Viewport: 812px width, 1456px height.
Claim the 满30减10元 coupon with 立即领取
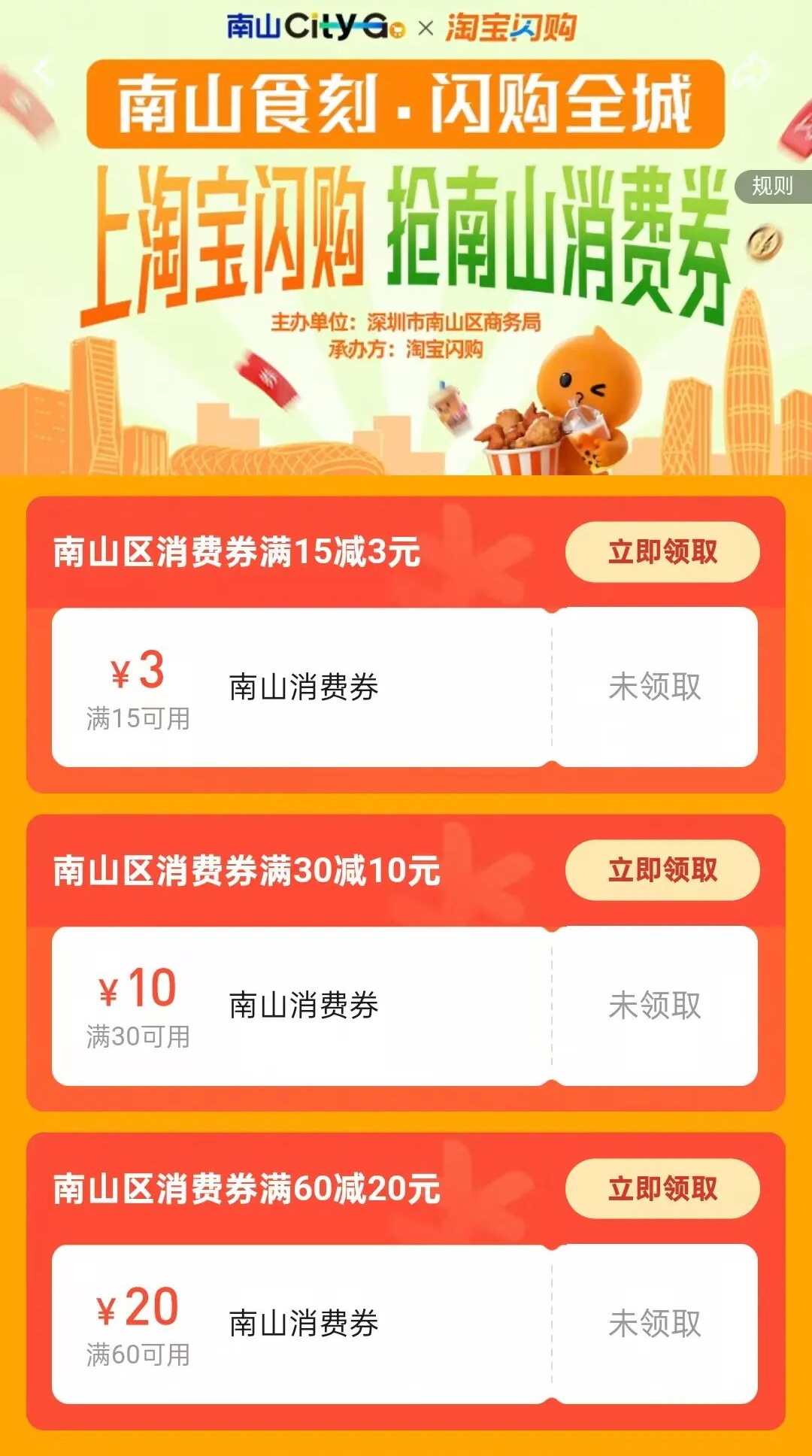pyautogui.click(x=662, y=870)
